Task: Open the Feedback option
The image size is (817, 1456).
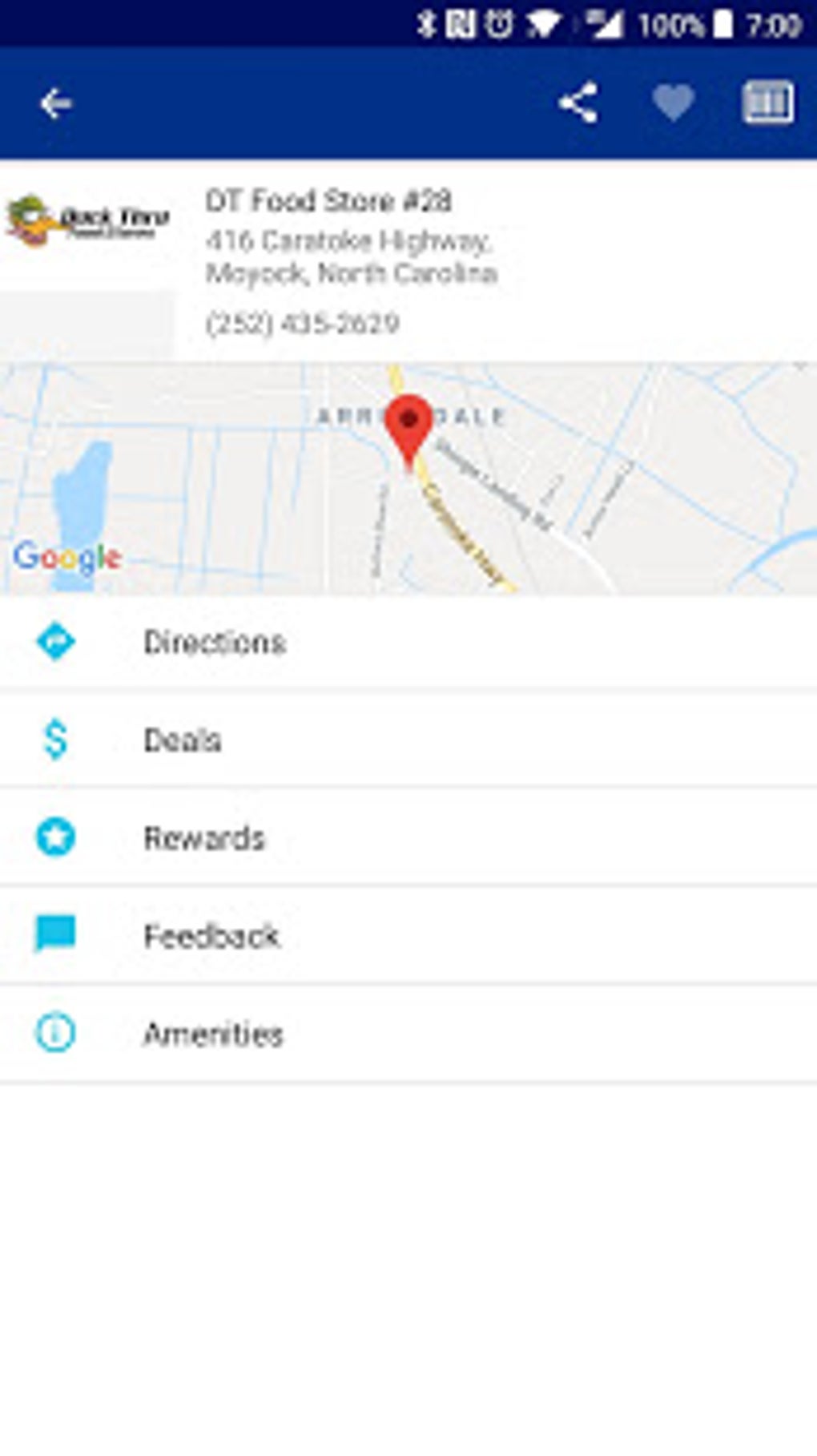Action: (x=408, y=935)
